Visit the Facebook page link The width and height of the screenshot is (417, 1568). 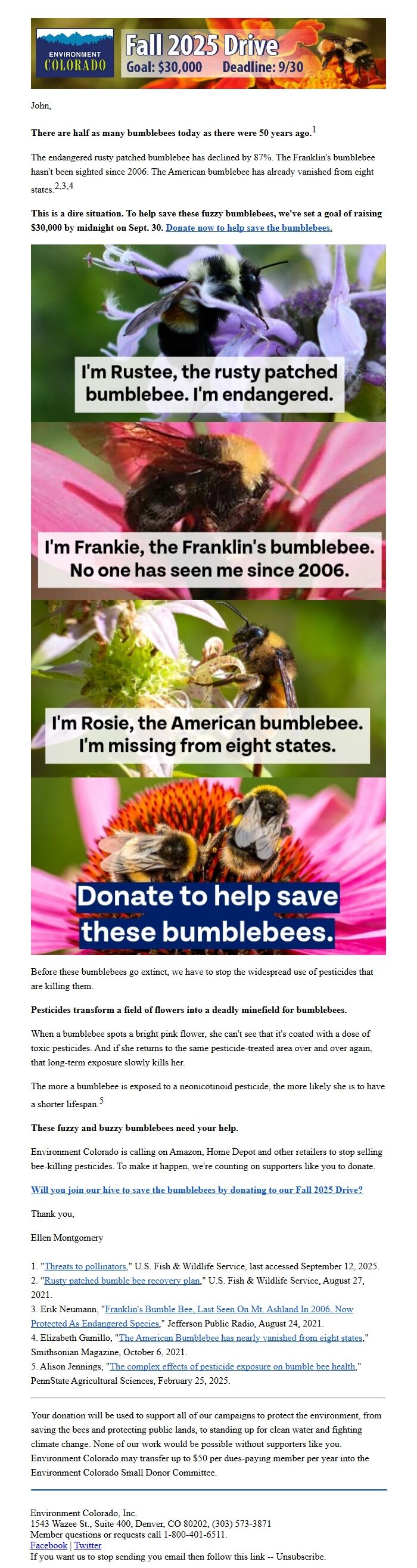coord(49,1545)
